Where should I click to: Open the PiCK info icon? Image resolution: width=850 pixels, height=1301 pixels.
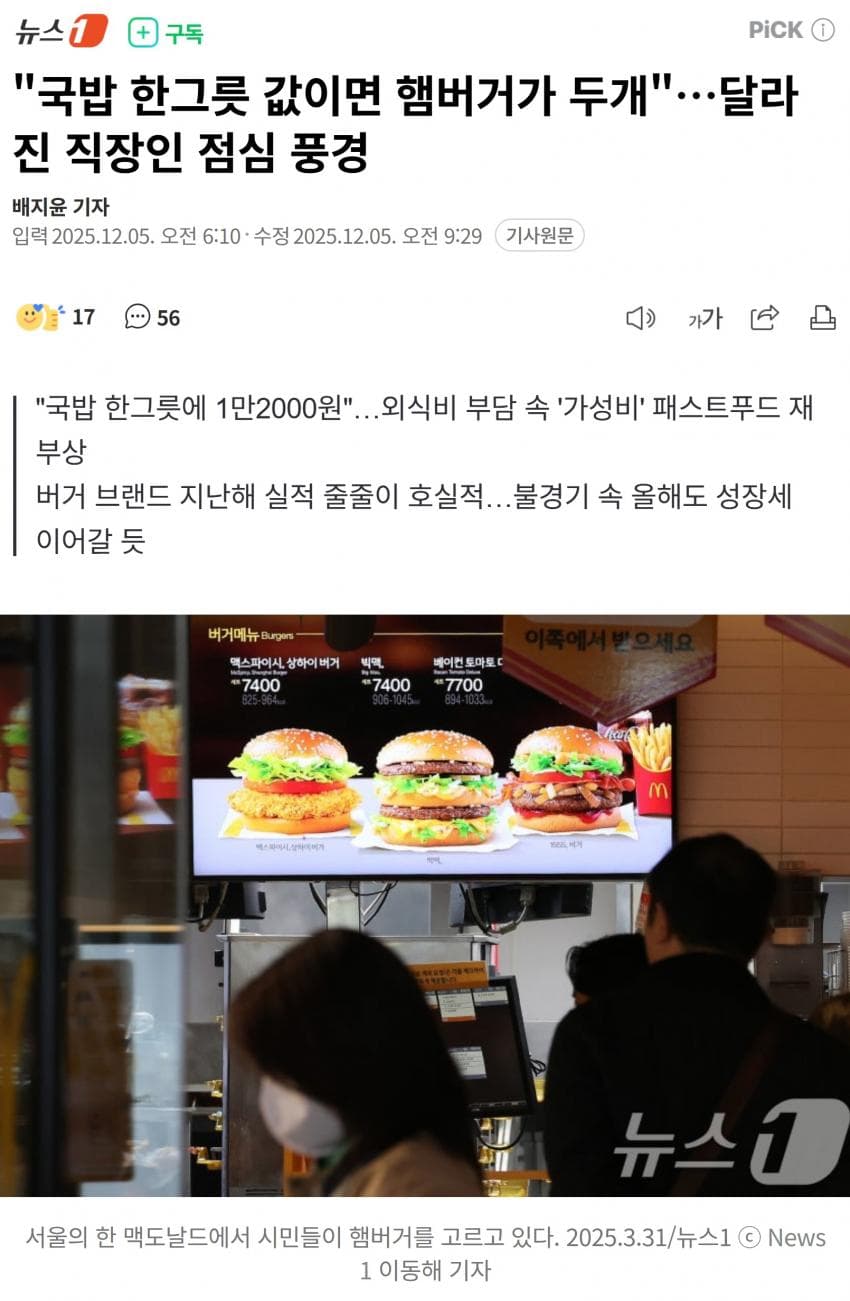point(822,31)
